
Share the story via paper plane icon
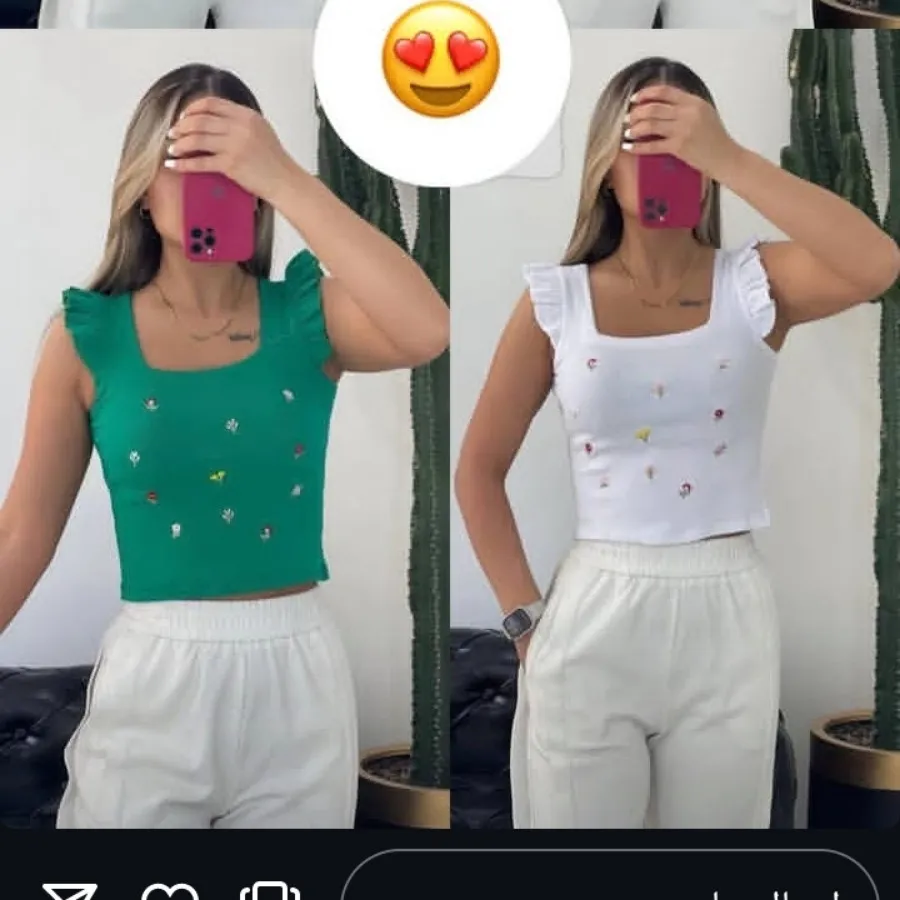pyautogui.click(x=70, y=890)
